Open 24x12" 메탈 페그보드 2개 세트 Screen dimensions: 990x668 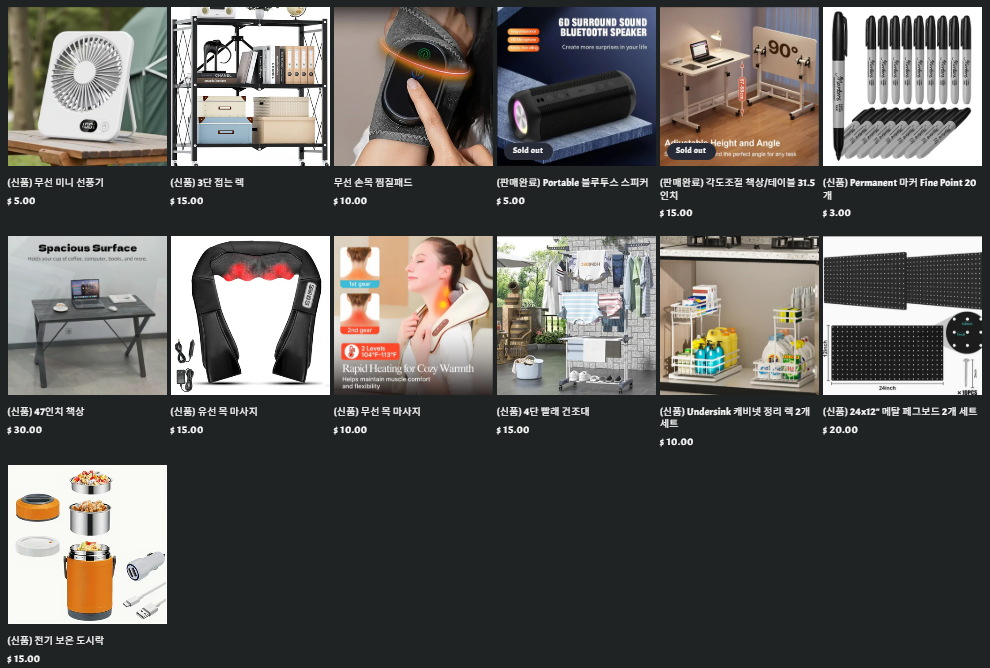point(902,316)
